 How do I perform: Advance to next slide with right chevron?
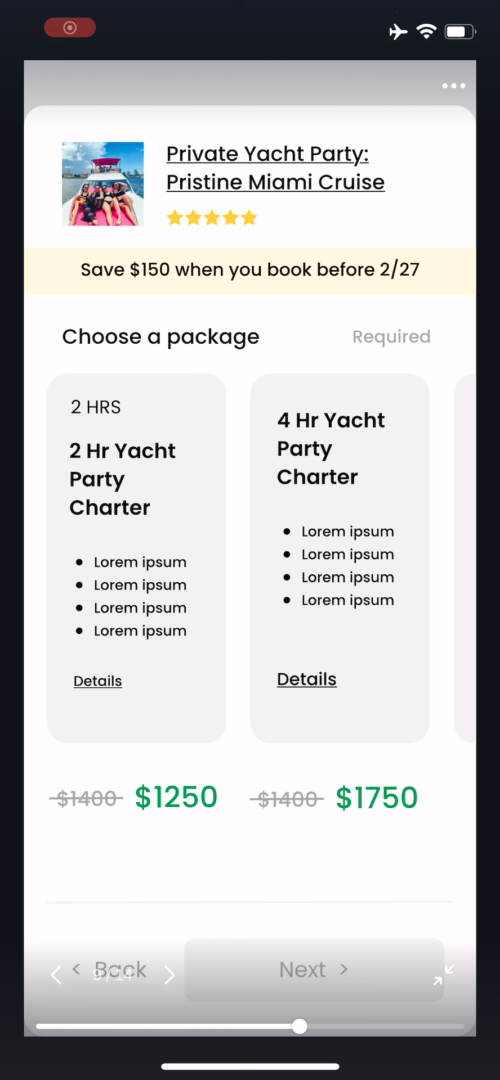(169, 975)
